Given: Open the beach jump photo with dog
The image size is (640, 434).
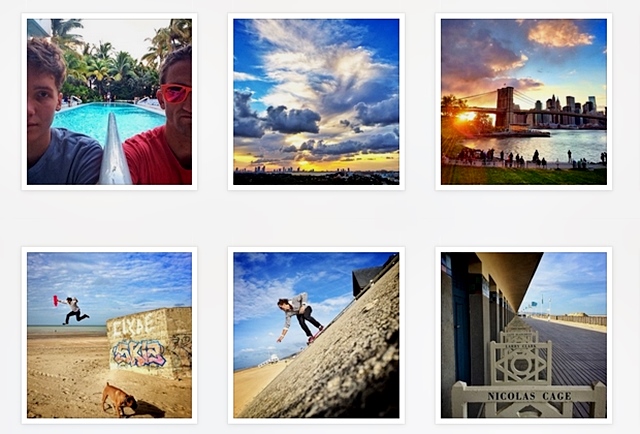Looking at the screenshot, I should click(109, 335).
